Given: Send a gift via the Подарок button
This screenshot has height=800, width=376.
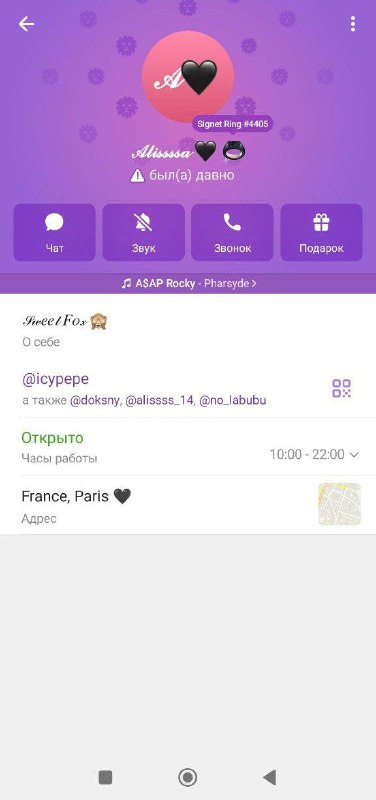Looking at the screenshot, I should coord(321,233).
